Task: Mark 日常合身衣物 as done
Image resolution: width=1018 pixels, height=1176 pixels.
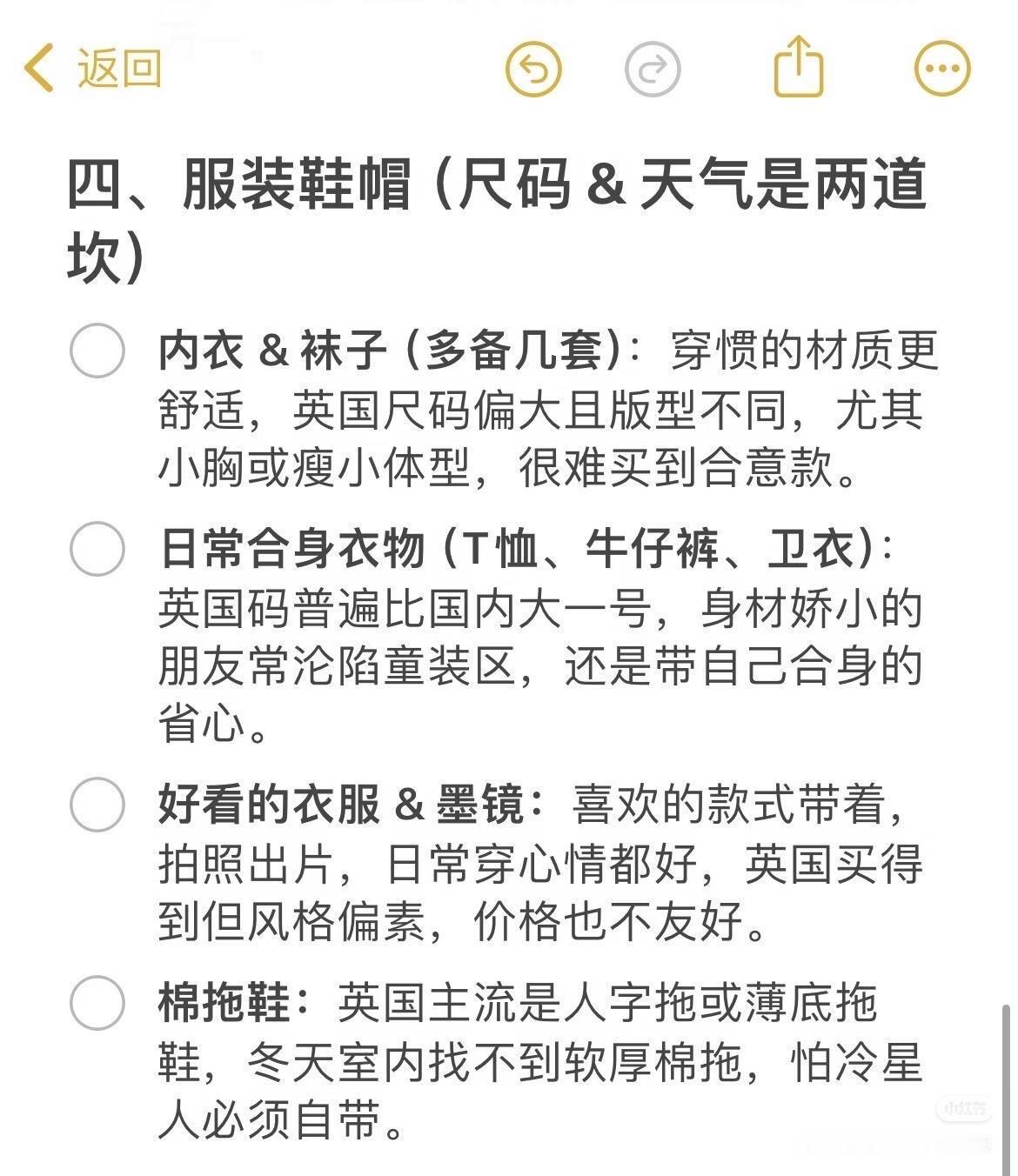Action: (x=97, y=549)
